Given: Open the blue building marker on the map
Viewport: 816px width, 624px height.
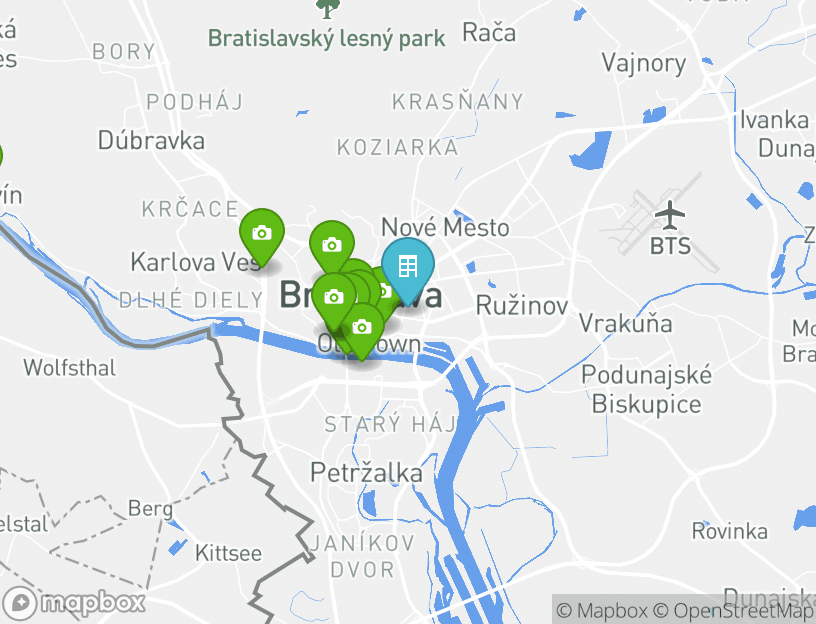Looking at the screenshot, I should click(407, 266).
